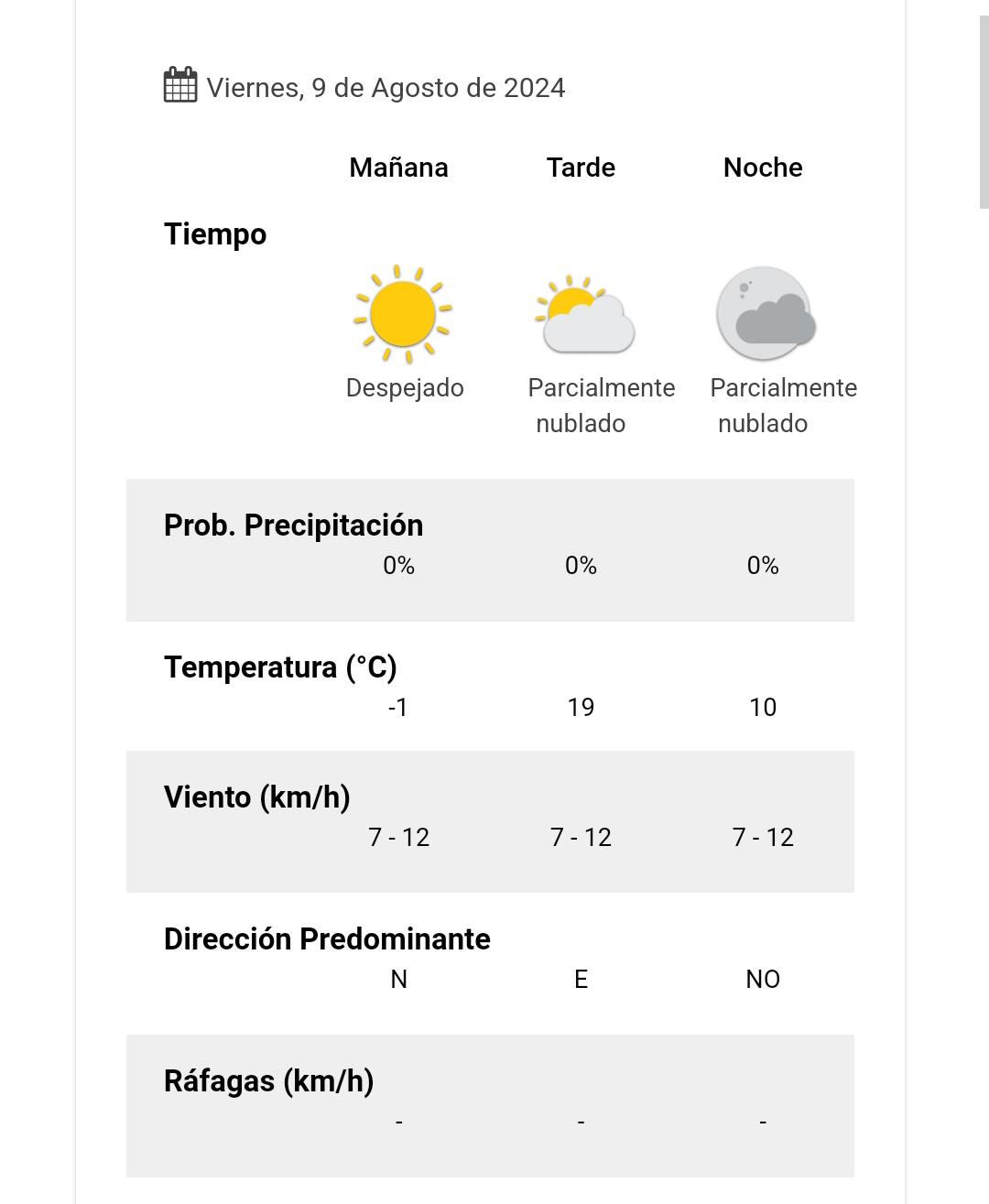The width and height of the screenshot is (989, 1204).
Task: Select the Dirección Predominante N value
Action: pos(398,979)
